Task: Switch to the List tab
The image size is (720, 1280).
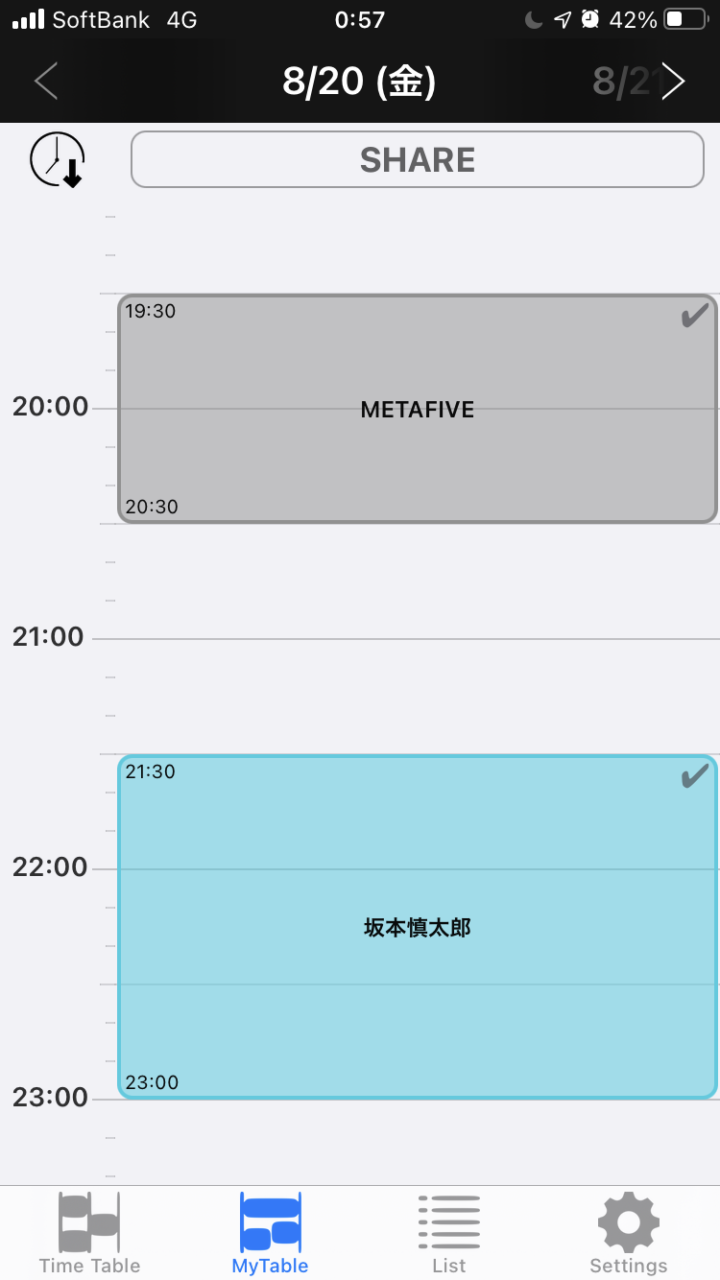Action: (x=449, y=1233)
